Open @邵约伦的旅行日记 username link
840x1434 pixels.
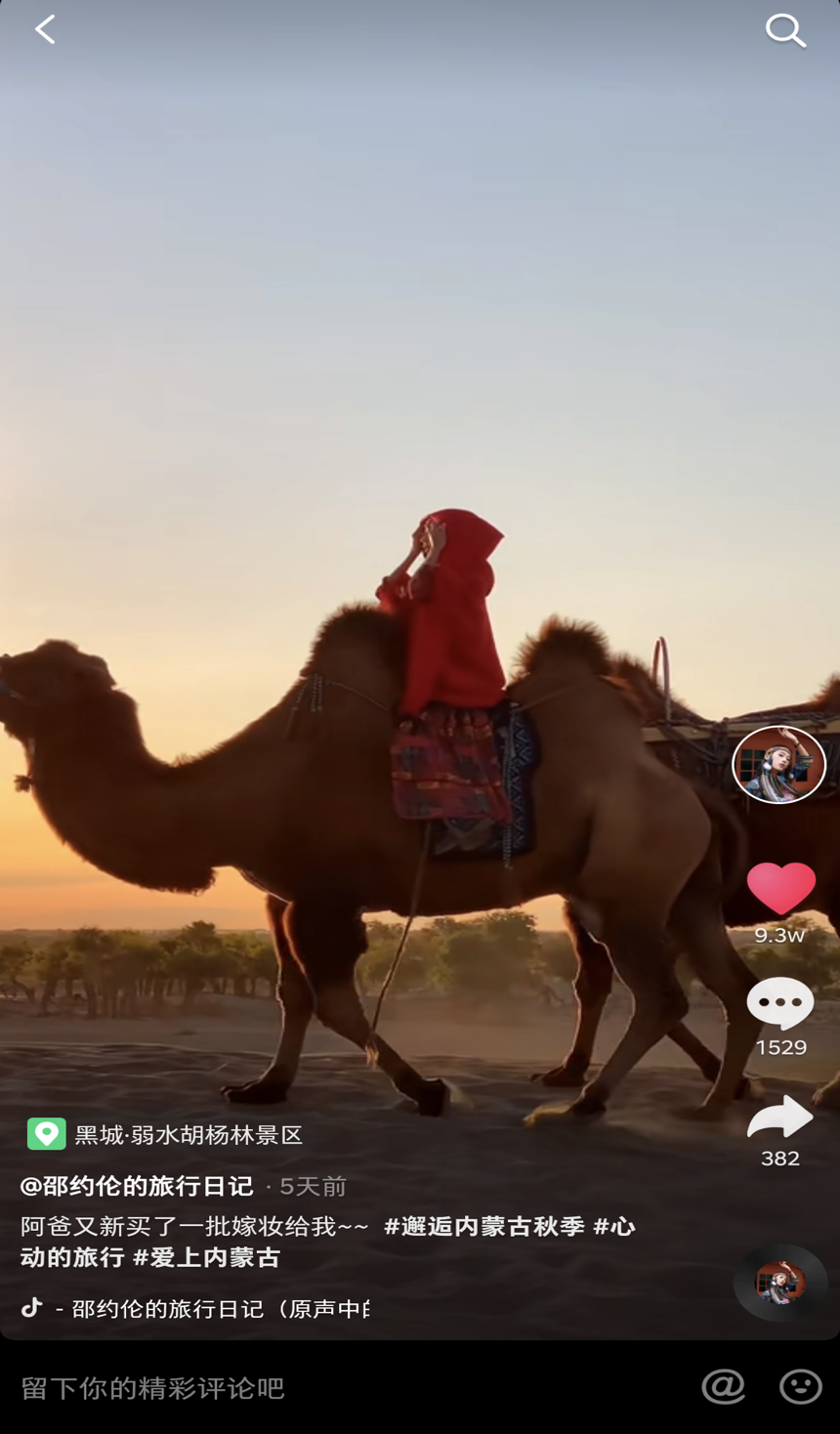[137, 1186]
